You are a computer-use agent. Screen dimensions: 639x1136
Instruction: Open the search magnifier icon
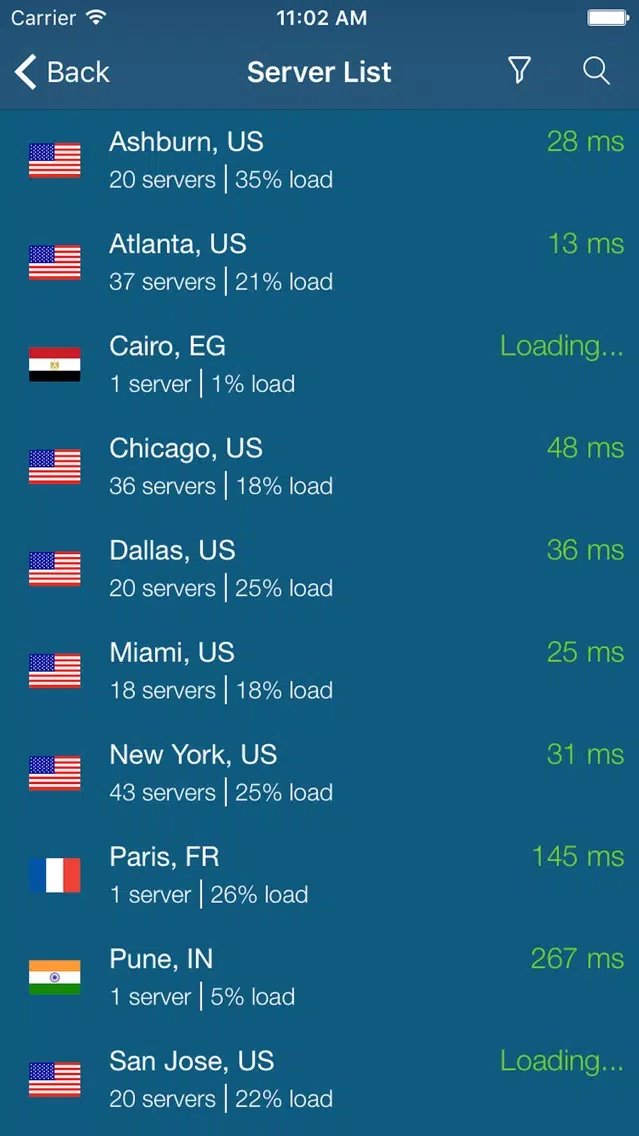click(596, 71)
